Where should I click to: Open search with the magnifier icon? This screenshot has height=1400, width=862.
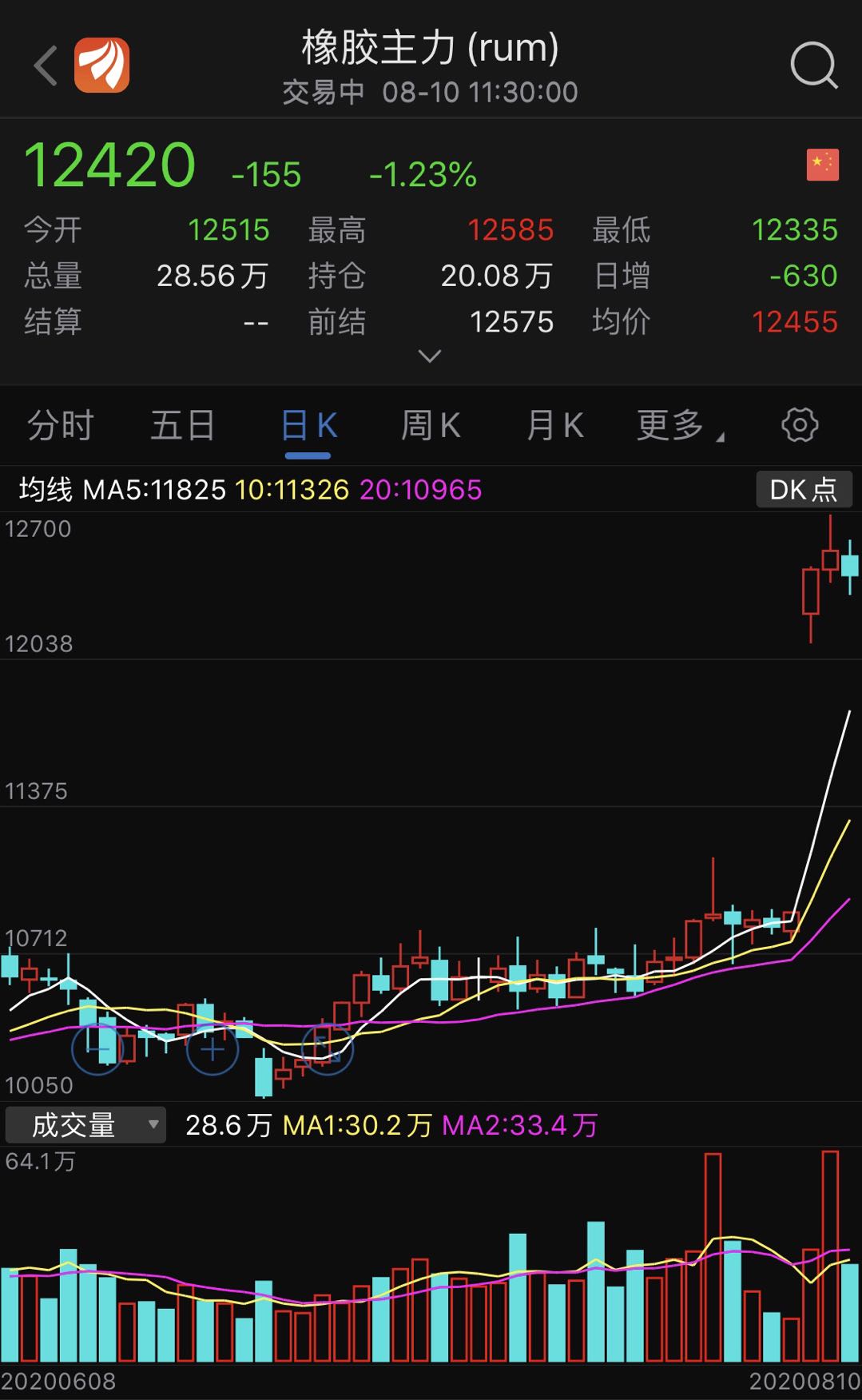(814, 66)
